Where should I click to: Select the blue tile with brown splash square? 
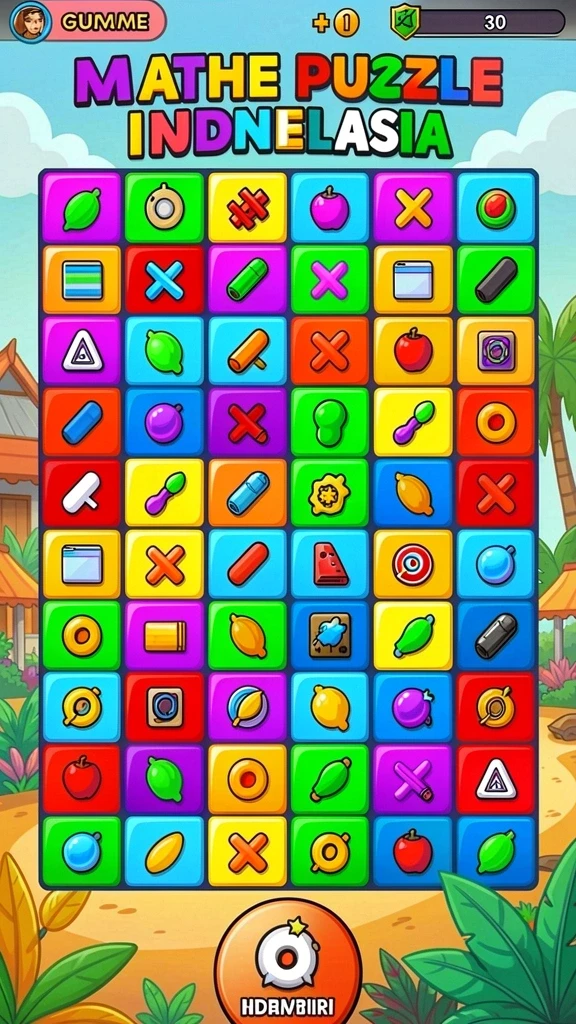click(330, 636)
